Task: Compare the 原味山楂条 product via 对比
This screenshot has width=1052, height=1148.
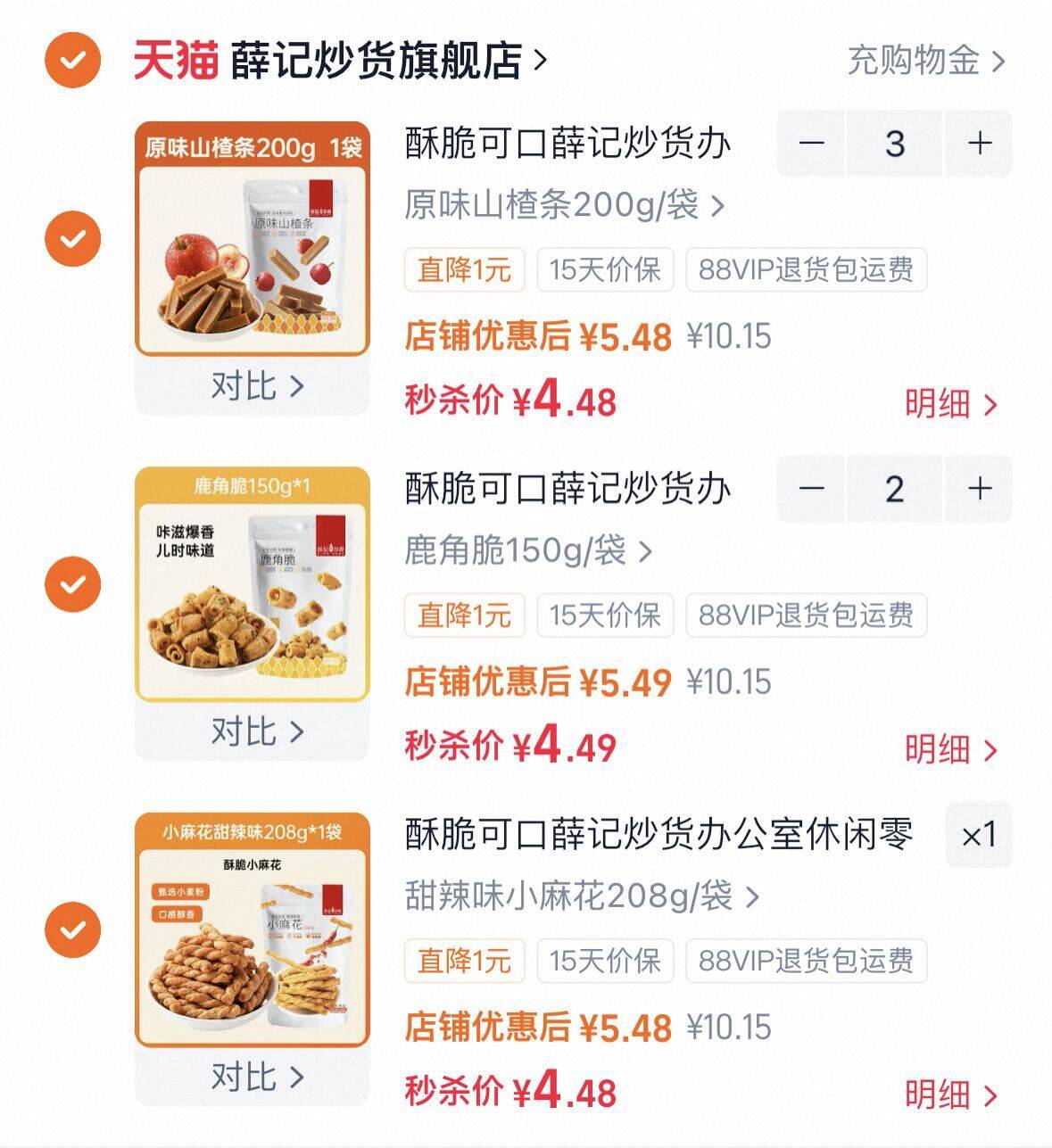Action: [x=257, y=386]
